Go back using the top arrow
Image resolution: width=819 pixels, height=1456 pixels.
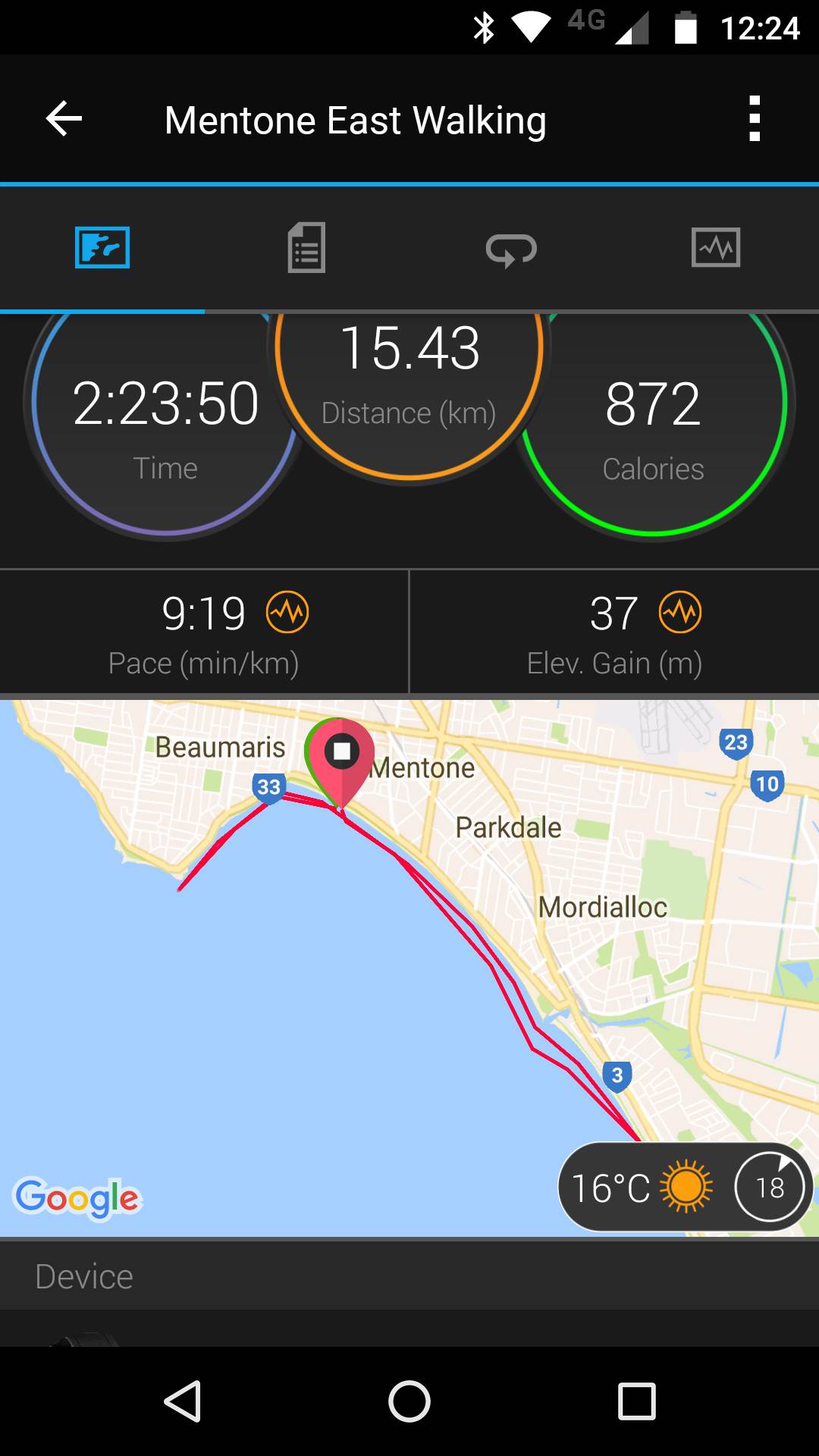(x=64, y=119)
